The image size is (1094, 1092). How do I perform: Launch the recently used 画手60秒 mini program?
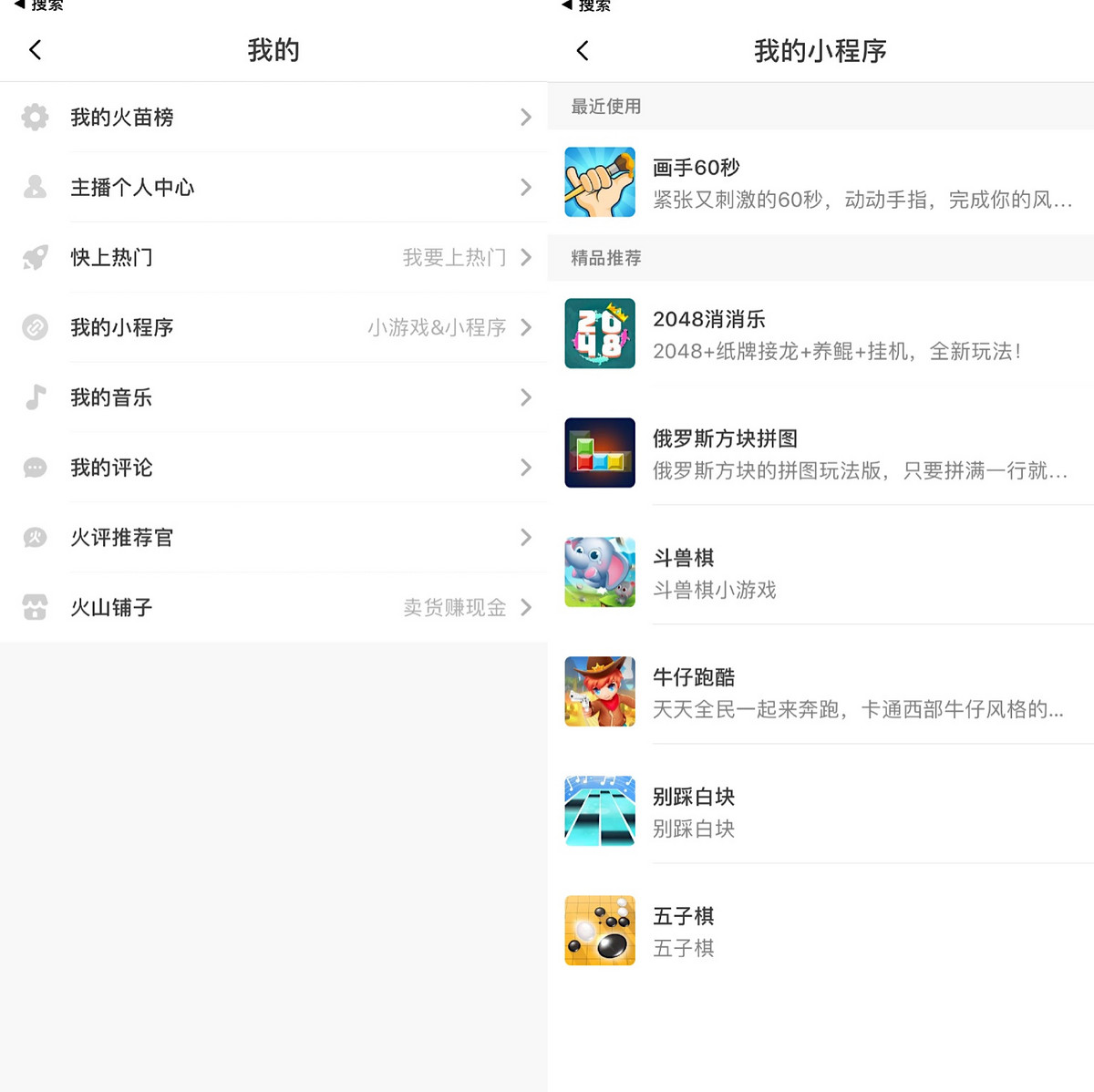tap(820, 183)
